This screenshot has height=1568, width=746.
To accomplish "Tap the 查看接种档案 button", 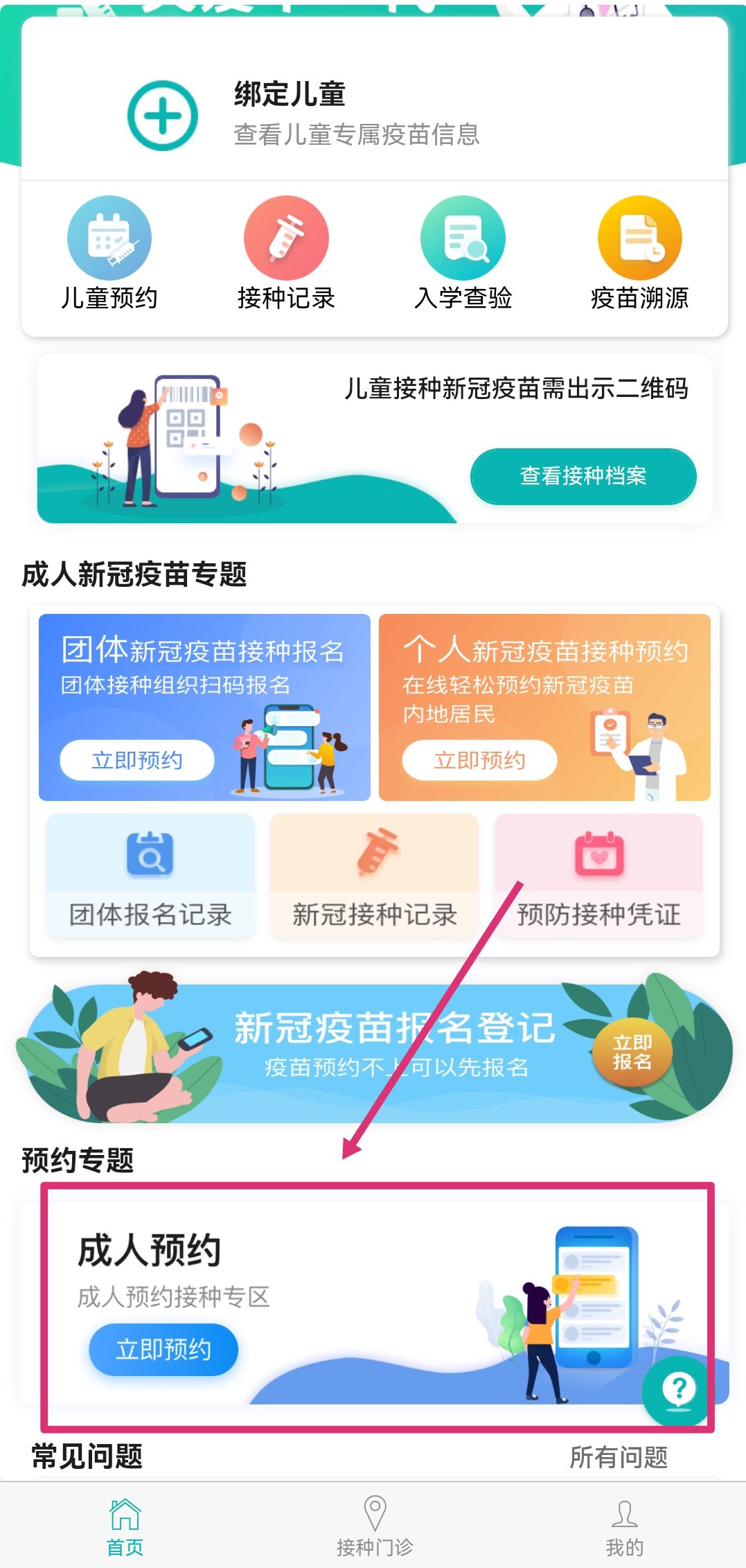I will pyautogui.click(x=583, y=476).
